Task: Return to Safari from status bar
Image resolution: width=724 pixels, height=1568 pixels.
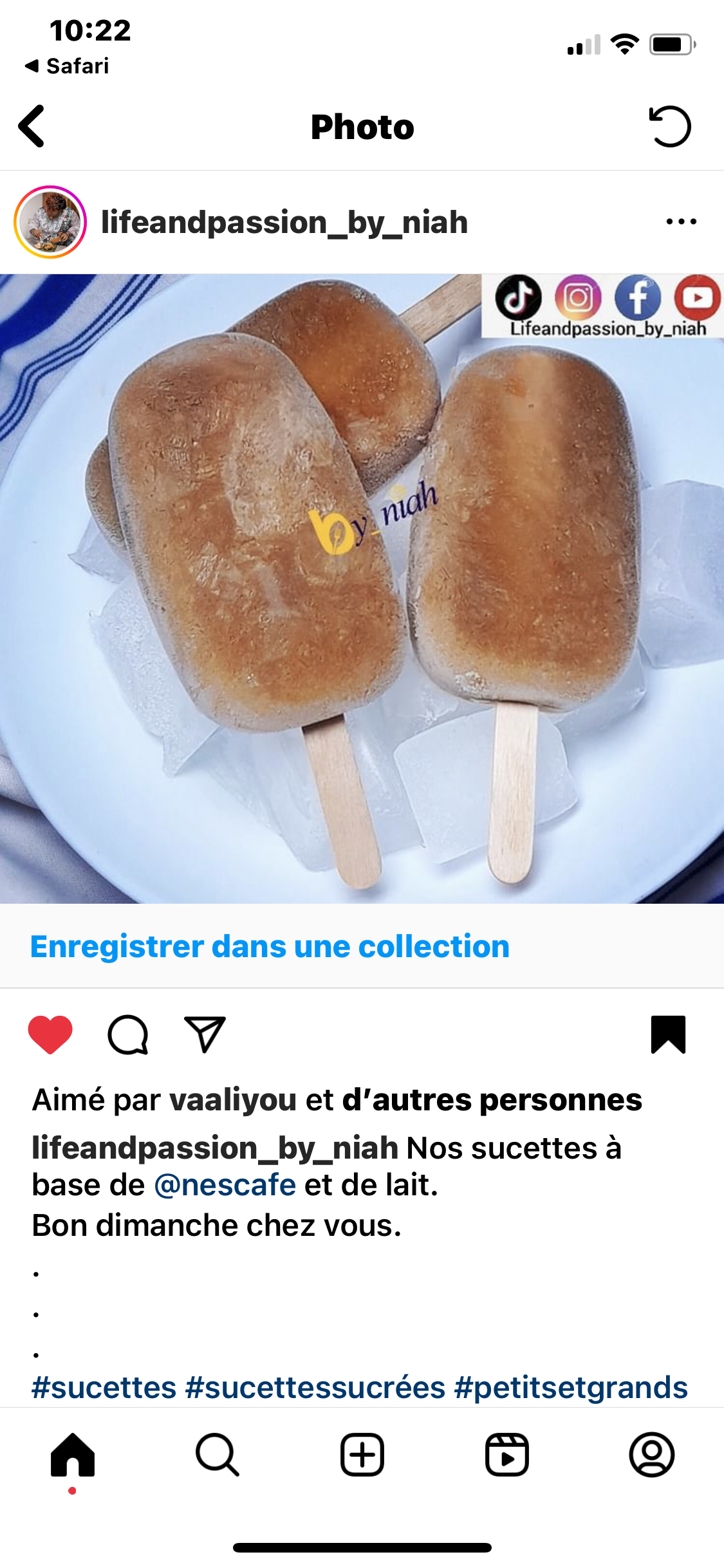Action: point(68,66)
